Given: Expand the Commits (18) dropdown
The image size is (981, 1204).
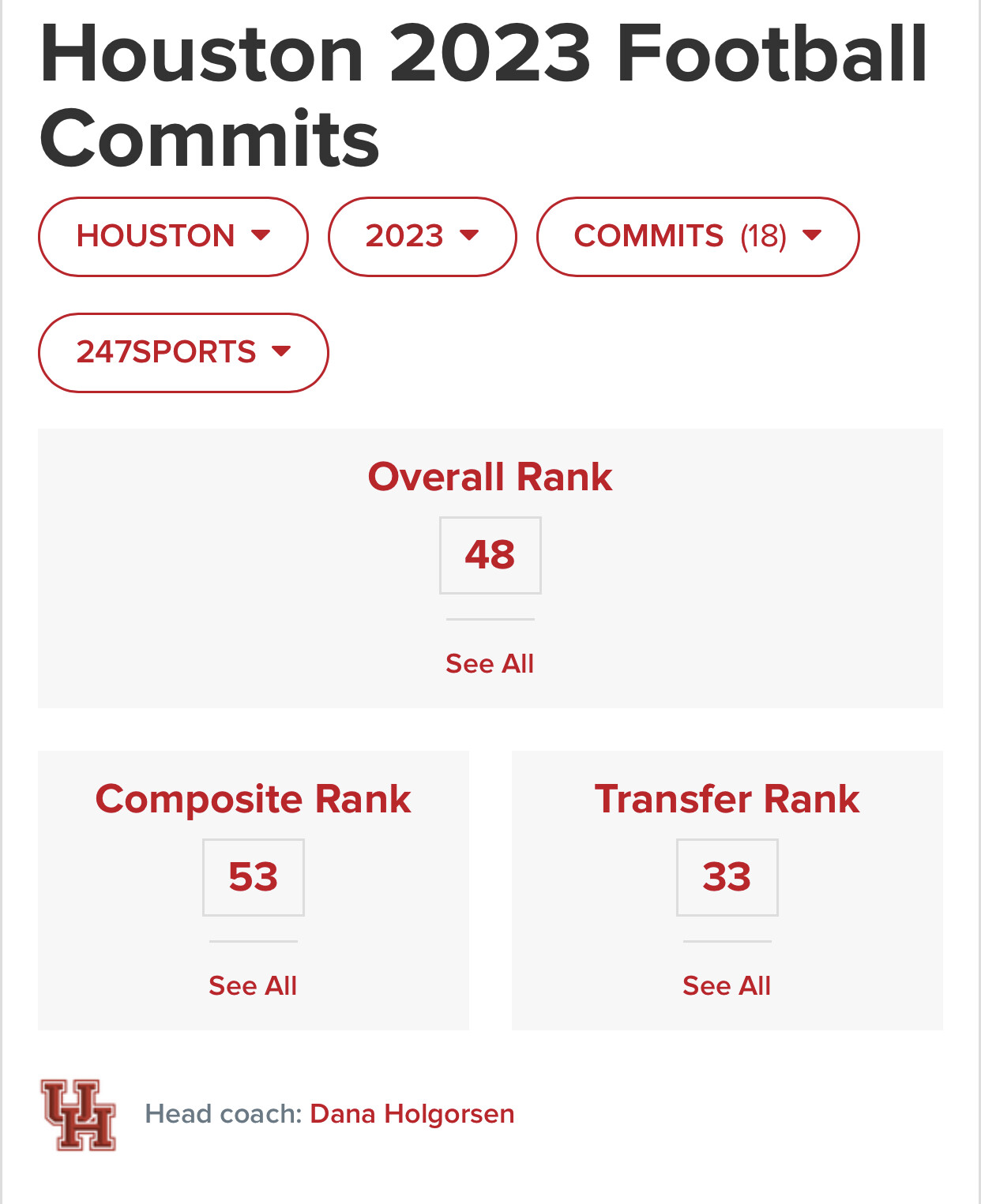Looking at the screenshot, I should [x=697, y=236].
